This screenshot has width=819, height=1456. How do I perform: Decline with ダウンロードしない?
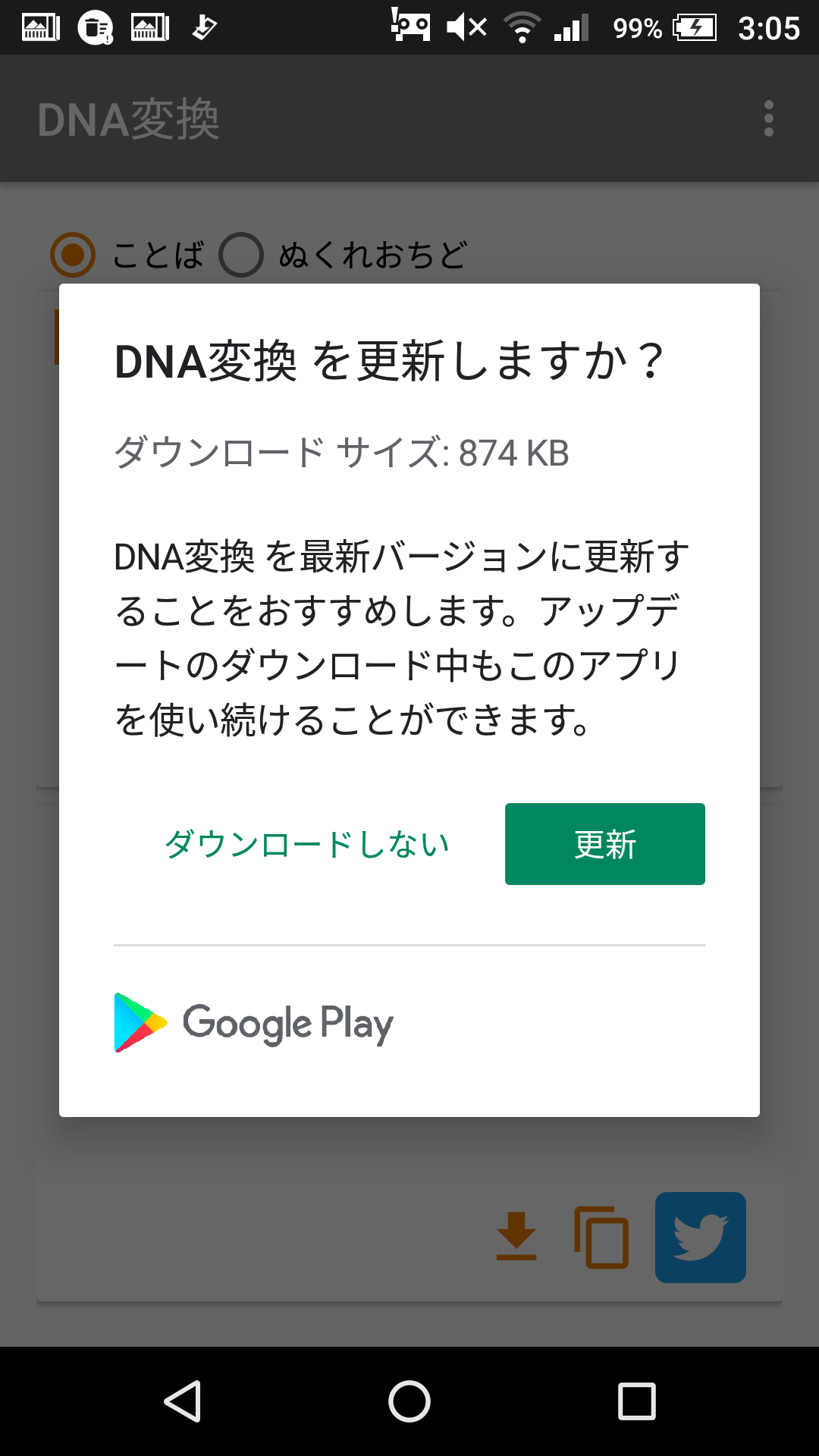point(307,844)
